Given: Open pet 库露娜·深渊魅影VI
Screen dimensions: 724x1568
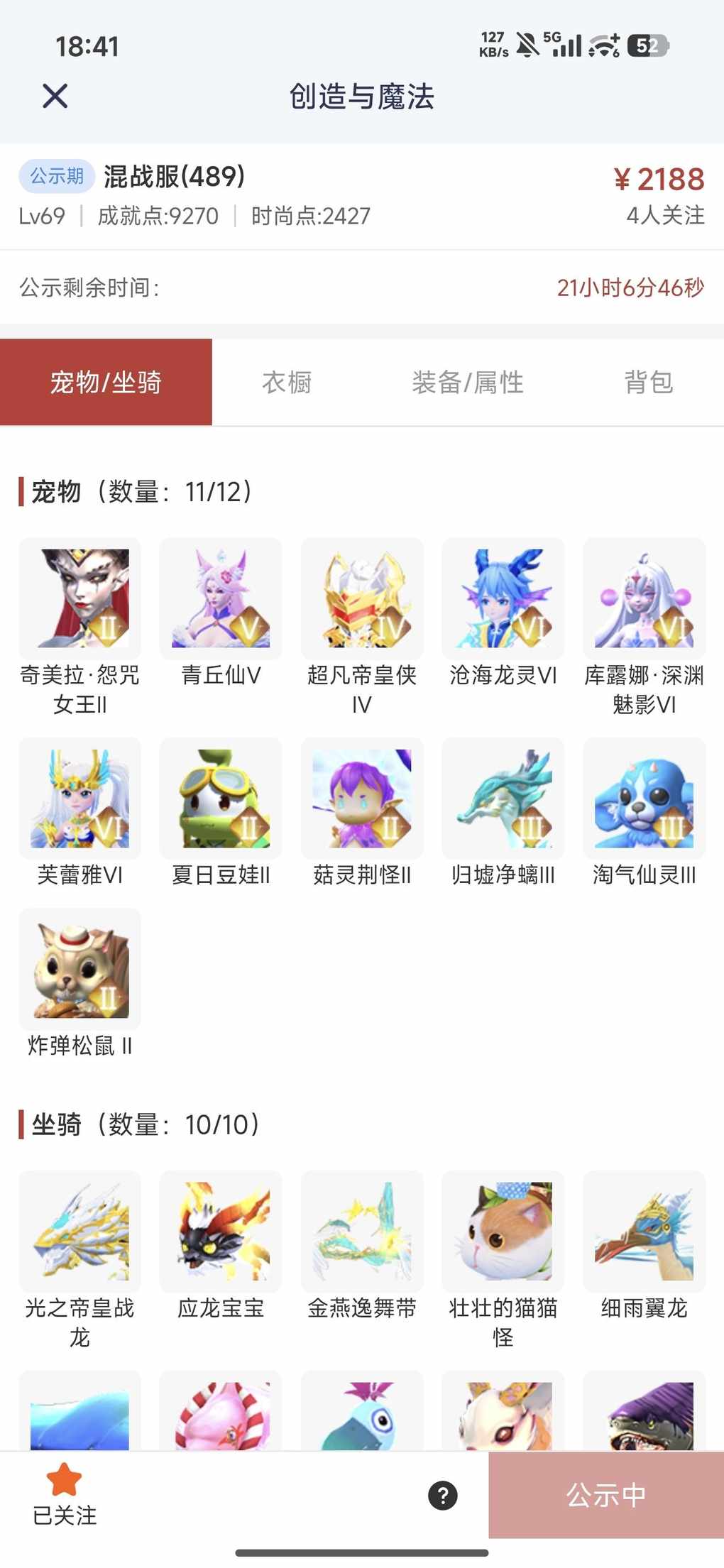Looking at the screenshot, I should 644,598.
